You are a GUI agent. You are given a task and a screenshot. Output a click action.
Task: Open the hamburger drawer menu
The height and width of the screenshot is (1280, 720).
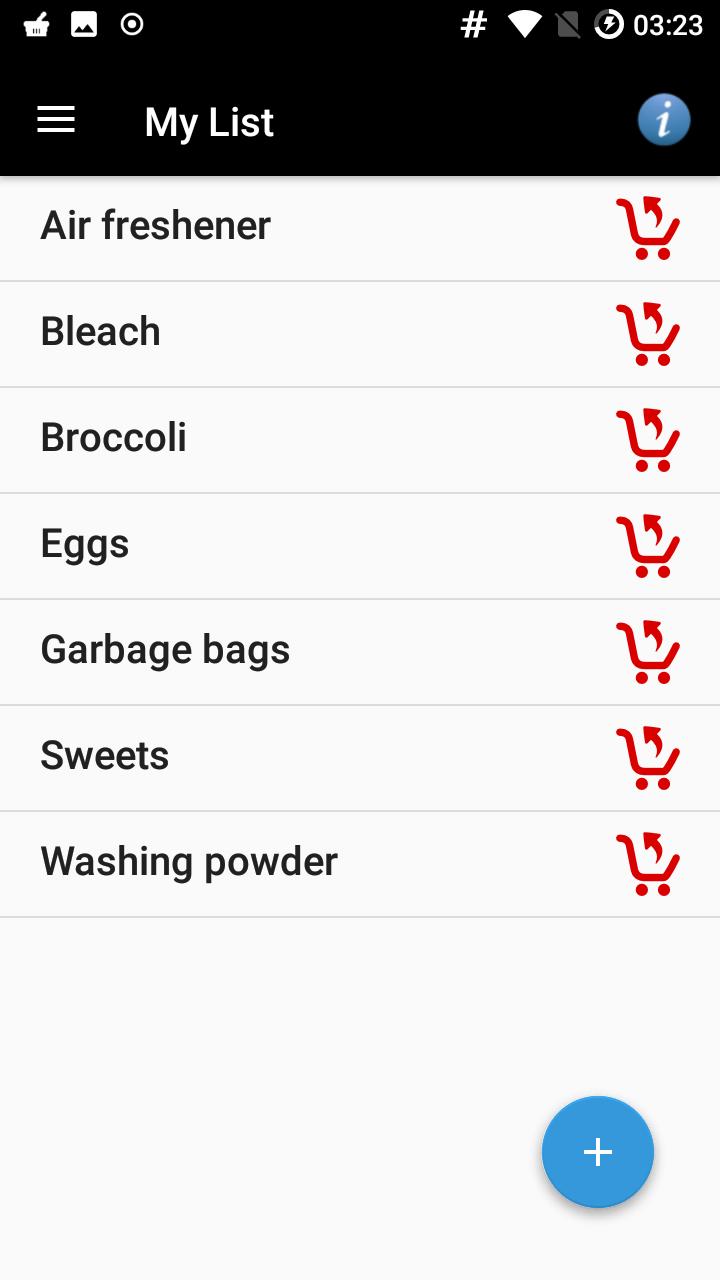[x=56, y=121]
